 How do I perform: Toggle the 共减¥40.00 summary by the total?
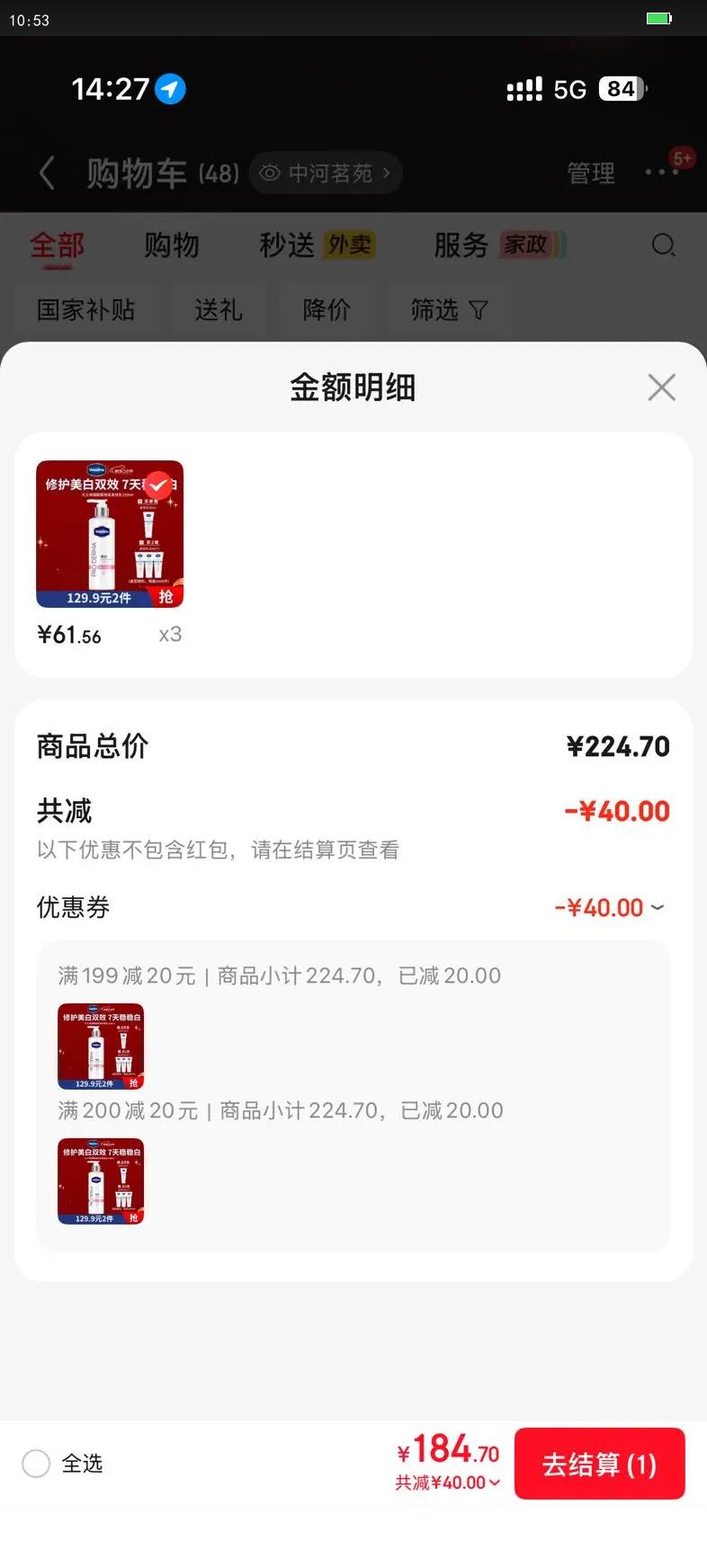(447, 1483)
